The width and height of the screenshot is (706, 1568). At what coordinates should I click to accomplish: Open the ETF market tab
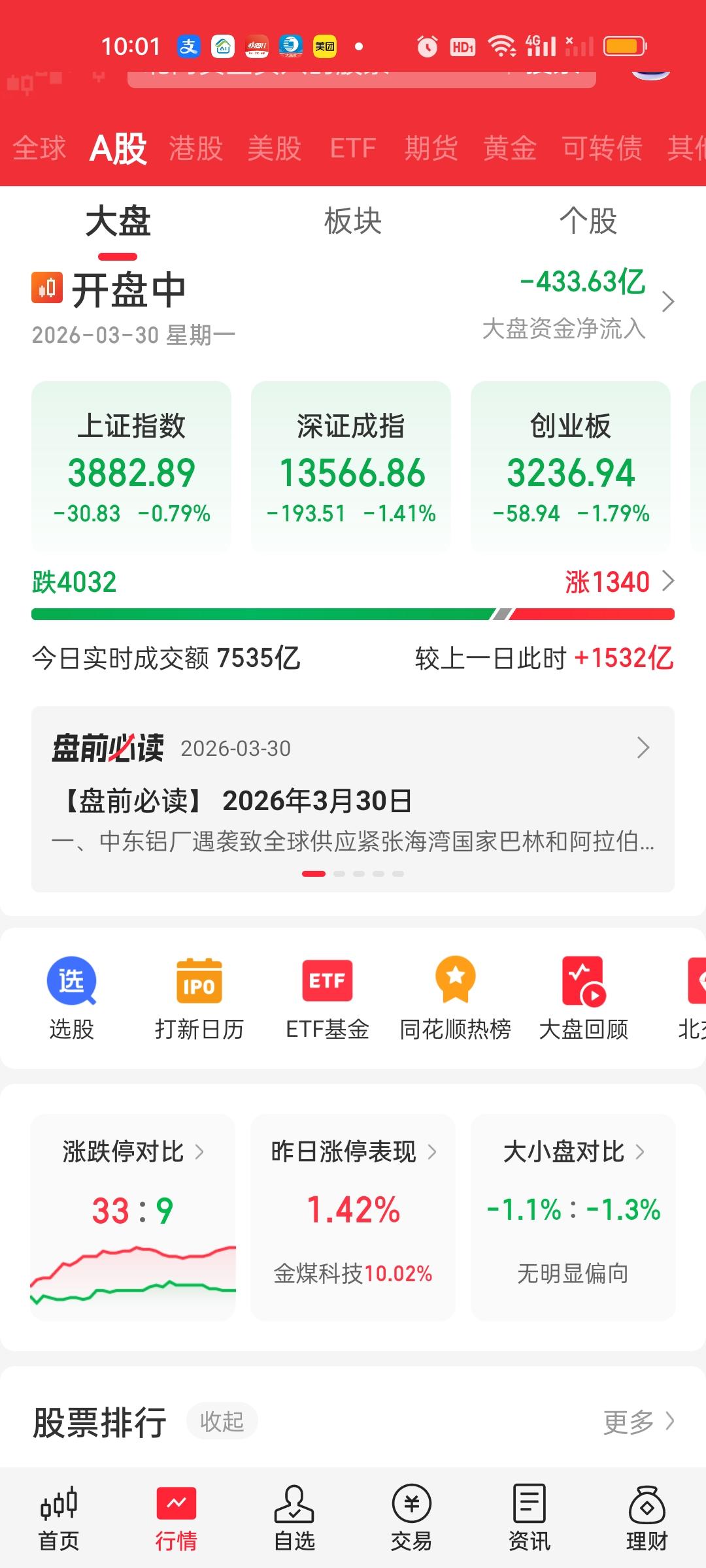(x=353, y=149)
